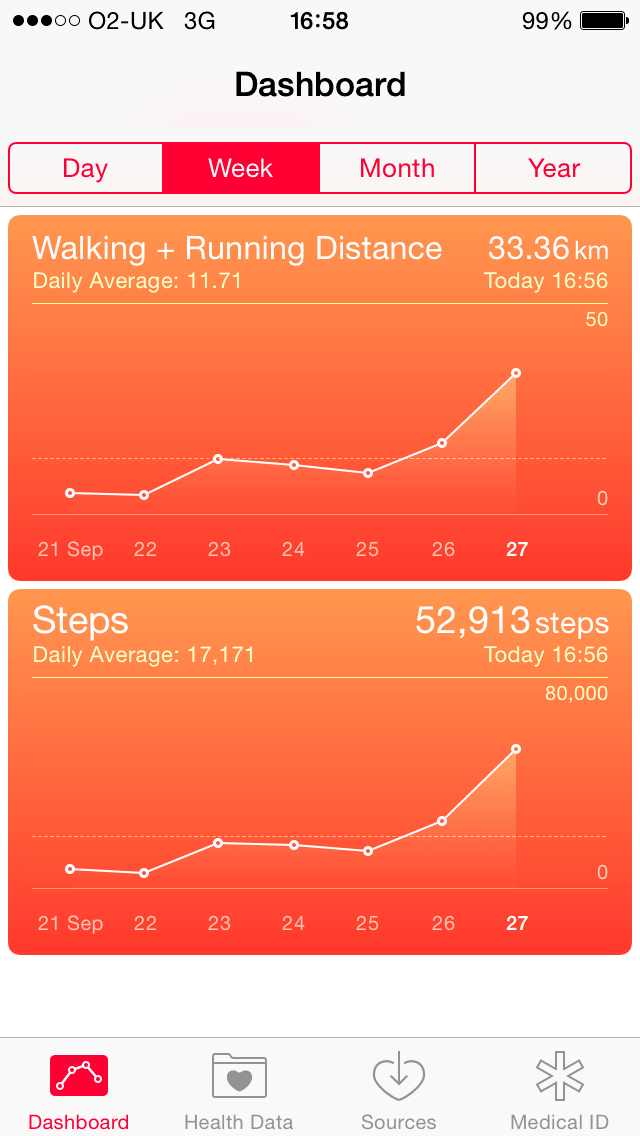Switch to the Day view
The image size is (640, 1136).
tap(85, 168)
